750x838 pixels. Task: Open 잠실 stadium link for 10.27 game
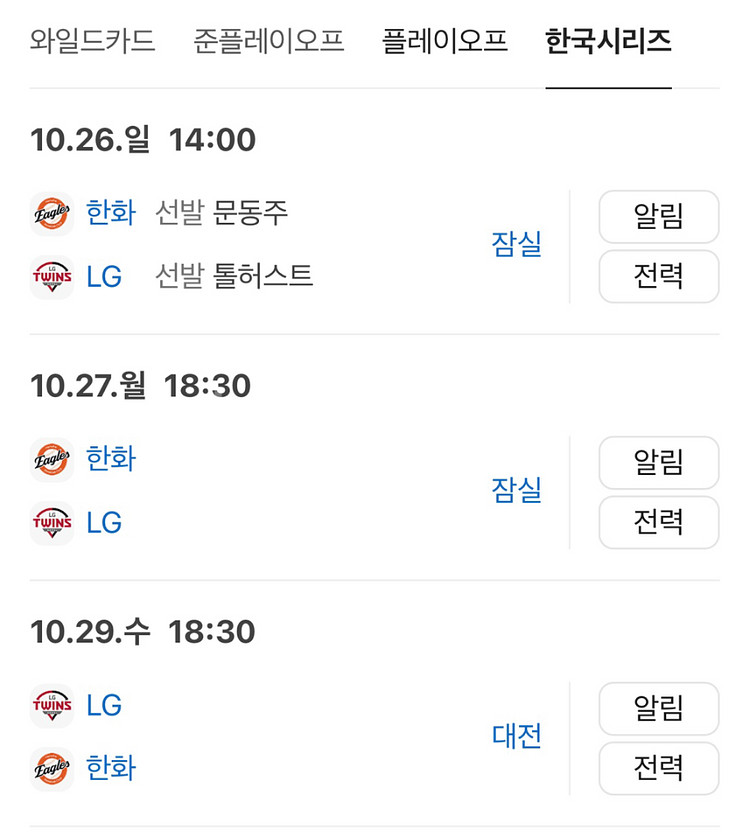[x=516, y=490]
